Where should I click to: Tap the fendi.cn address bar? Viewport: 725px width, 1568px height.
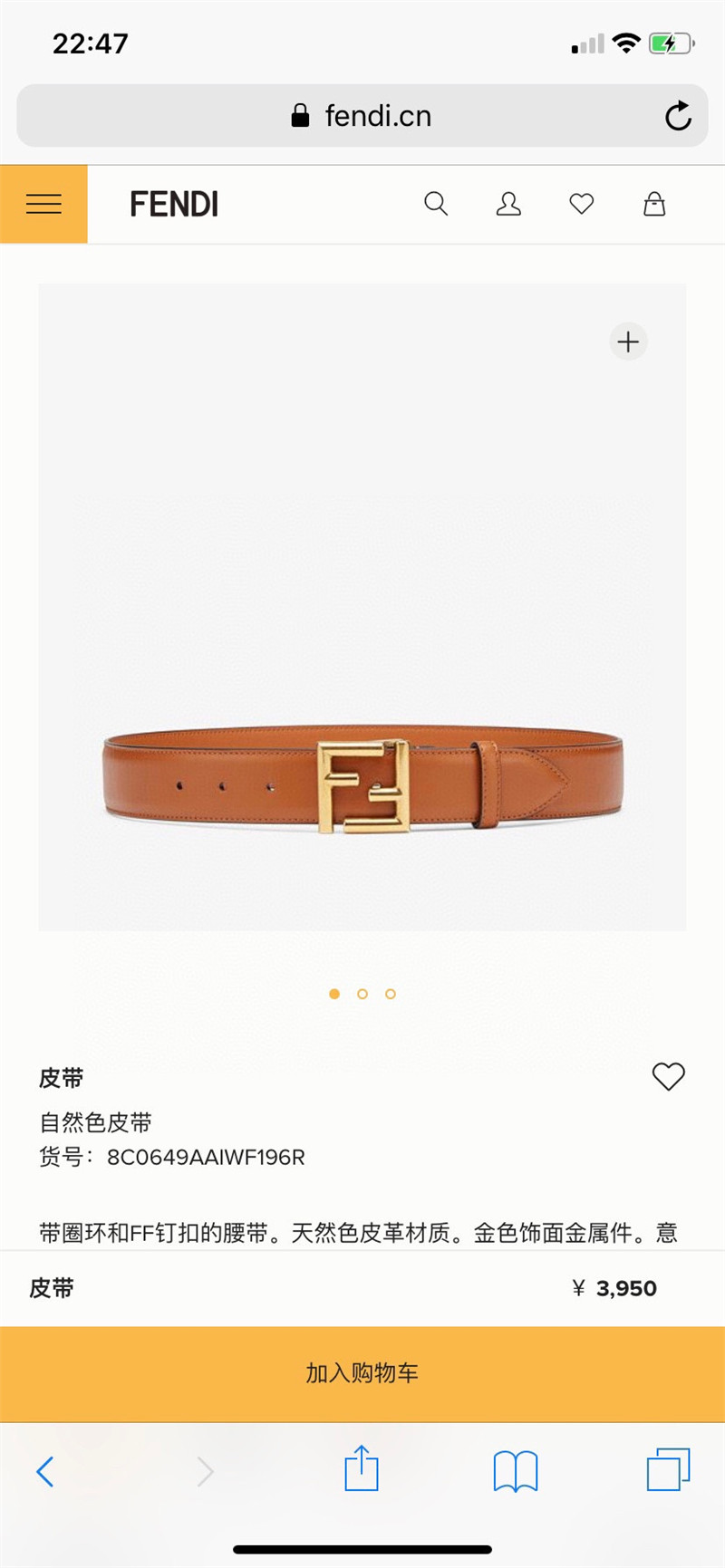tap(362, 116)
